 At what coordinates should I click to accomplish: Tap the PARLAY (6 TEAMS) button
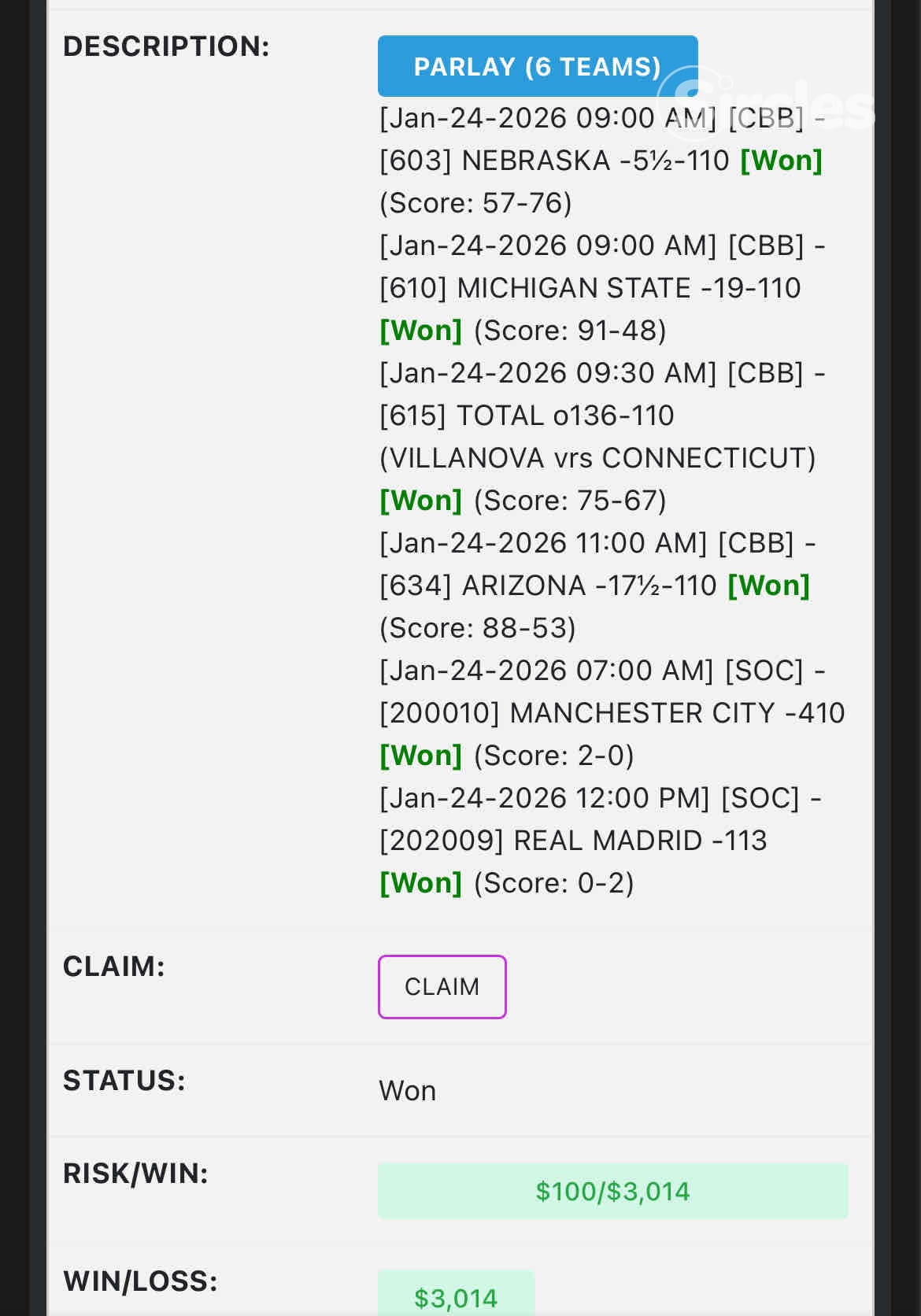[x=537, y=66]
